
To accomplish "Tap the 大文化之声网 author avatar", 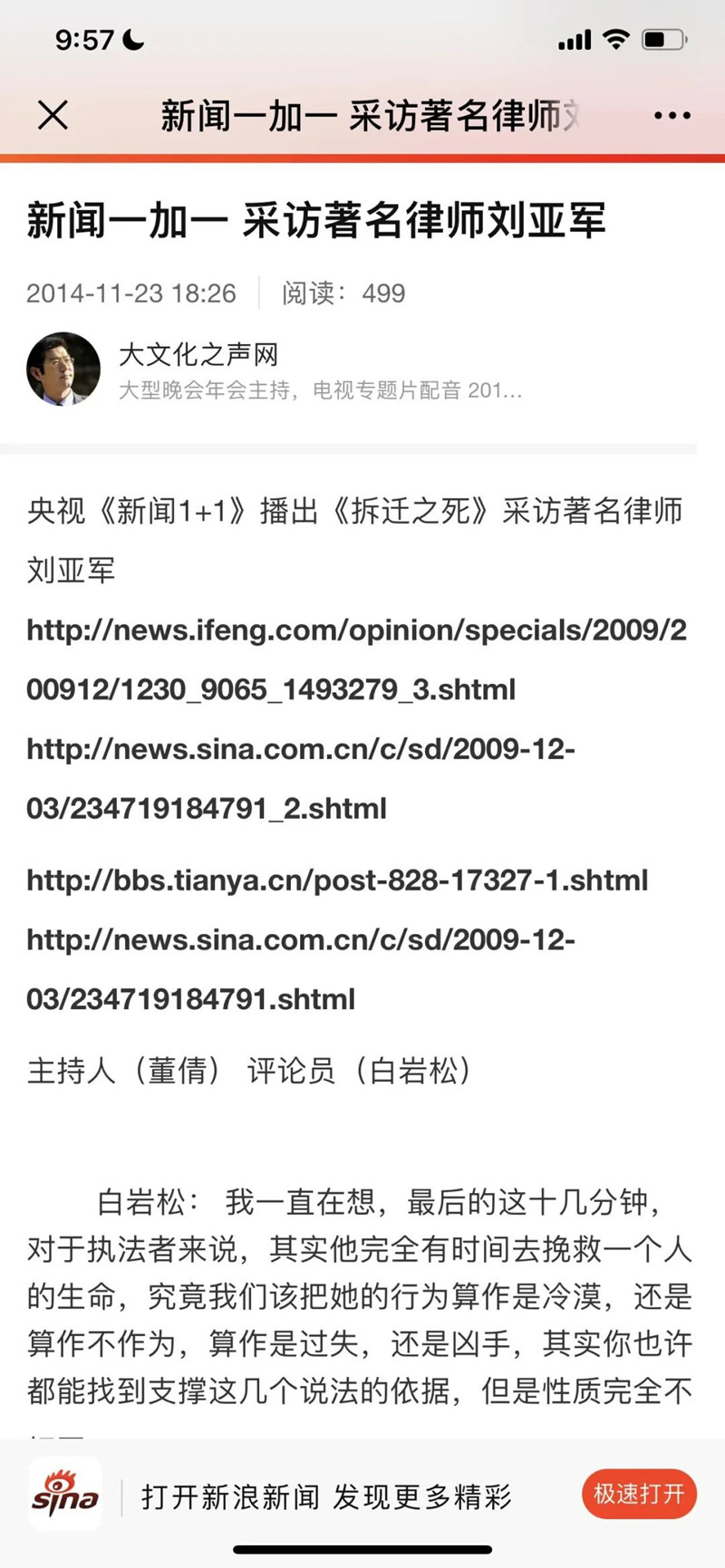I will tap(63, 369).
